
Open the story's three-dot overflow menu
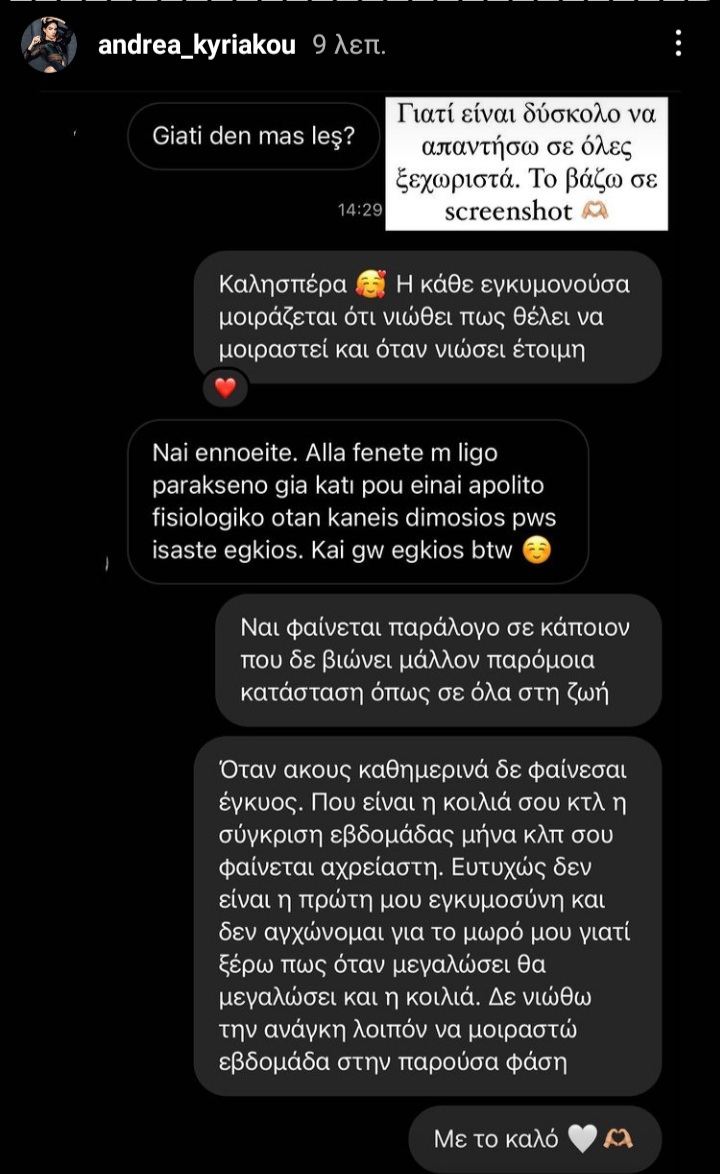(x=678, y=43)
